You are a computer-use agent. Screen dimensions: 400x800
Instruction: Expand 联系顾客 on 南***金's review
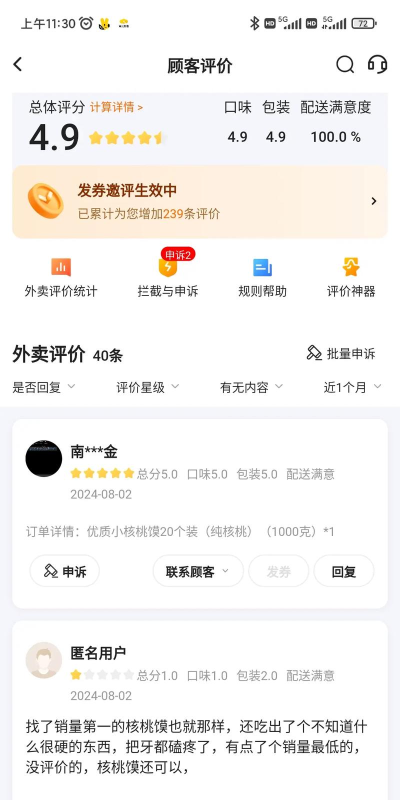coord(198,571)
